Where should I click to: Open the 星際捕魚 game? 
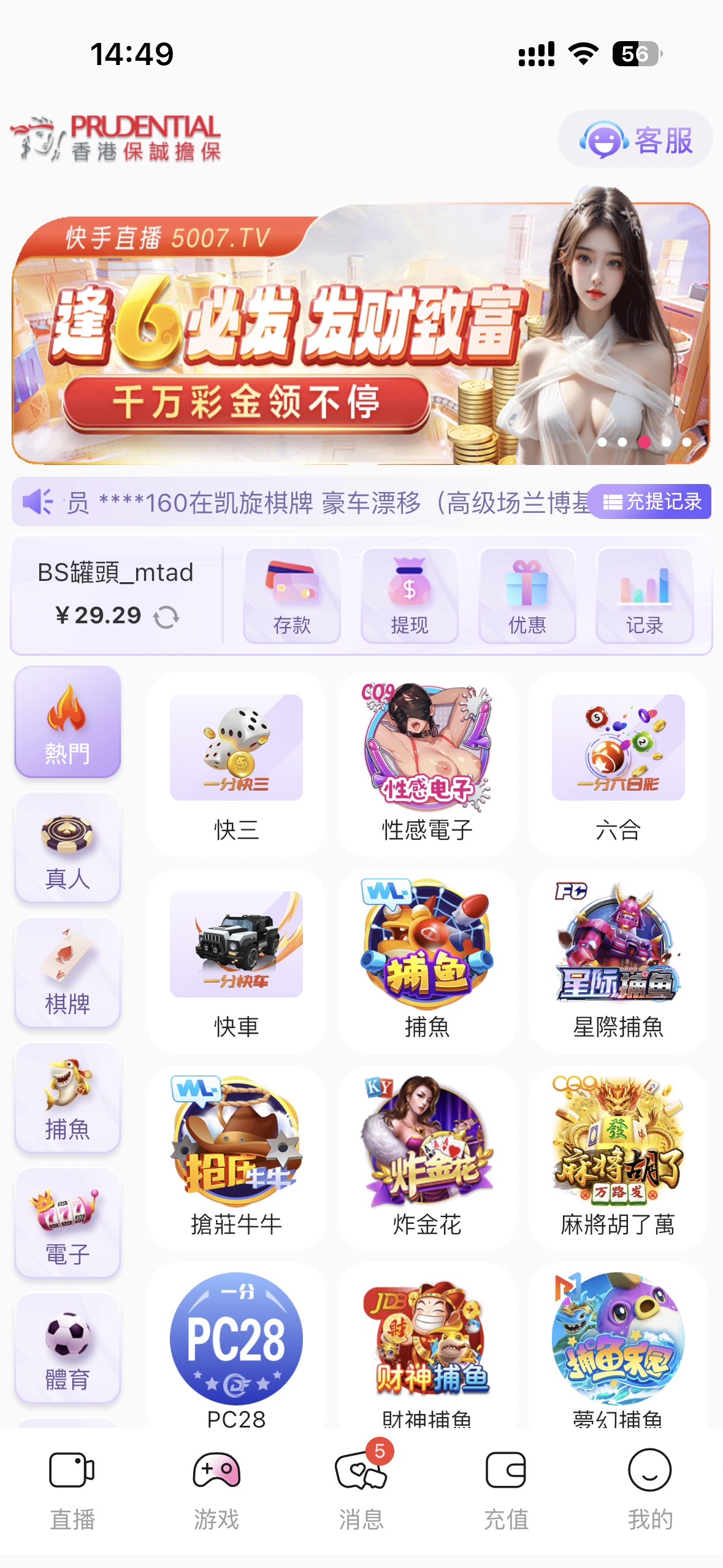pos(618,961)
